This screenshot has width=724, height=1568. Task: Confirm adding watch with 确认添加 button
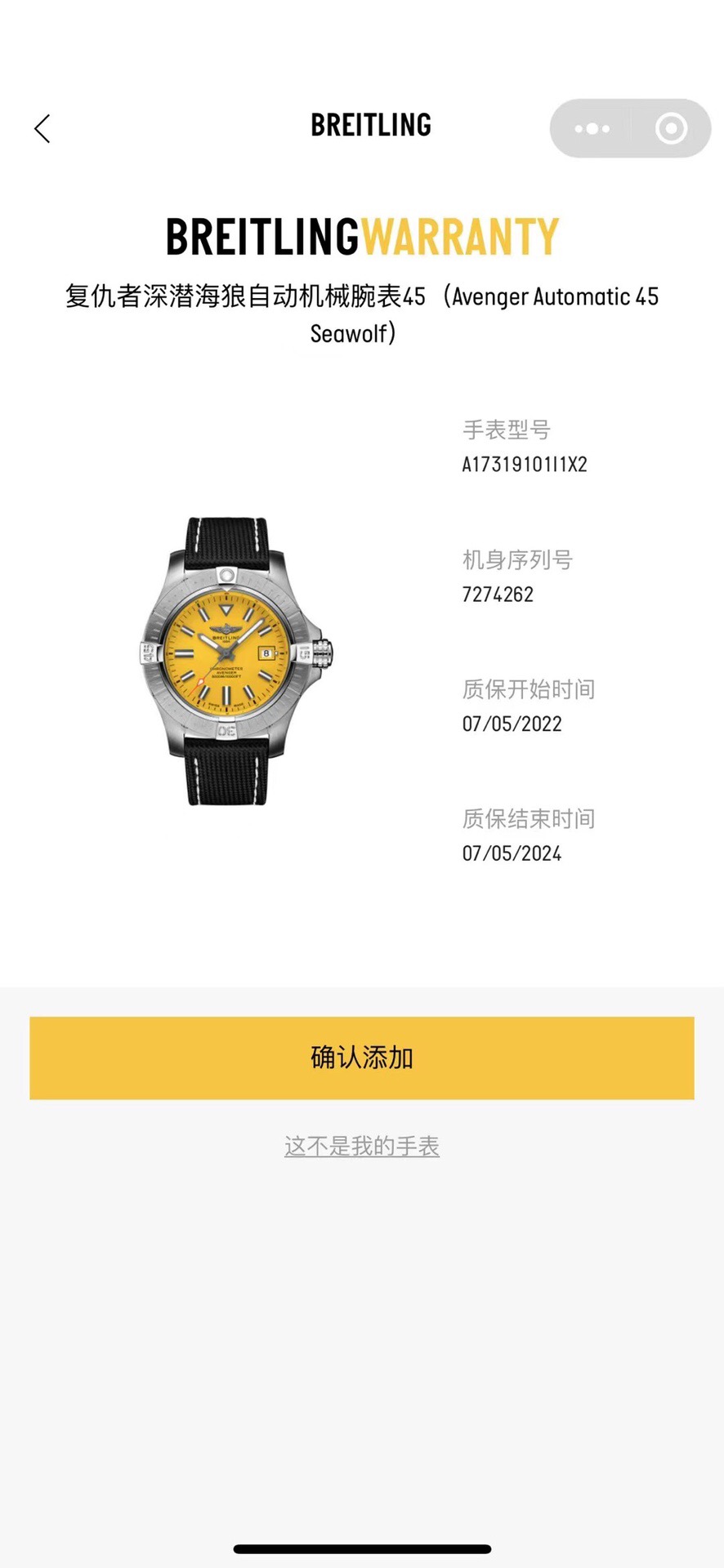[362, 1058]
